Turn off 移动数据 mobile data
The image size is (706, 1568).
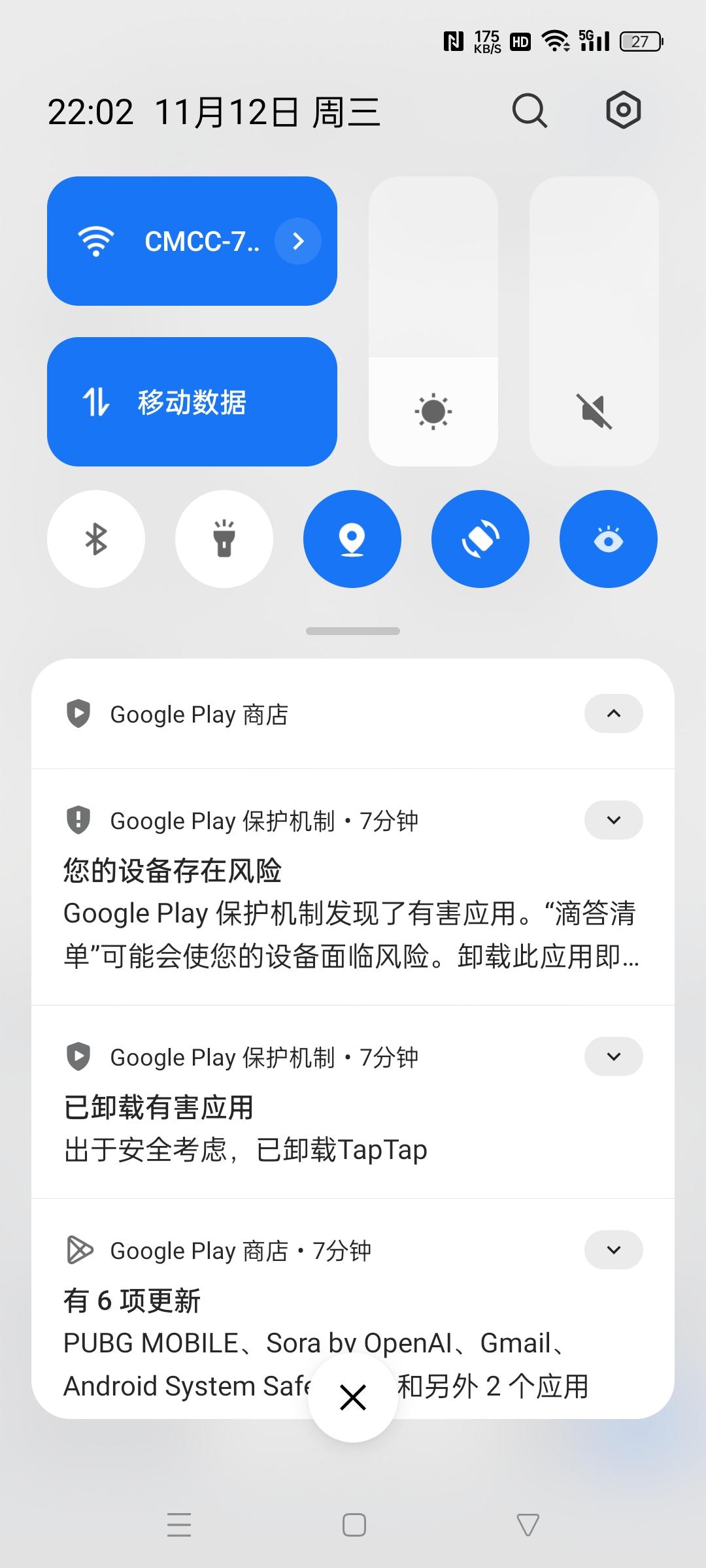point(192,402)
